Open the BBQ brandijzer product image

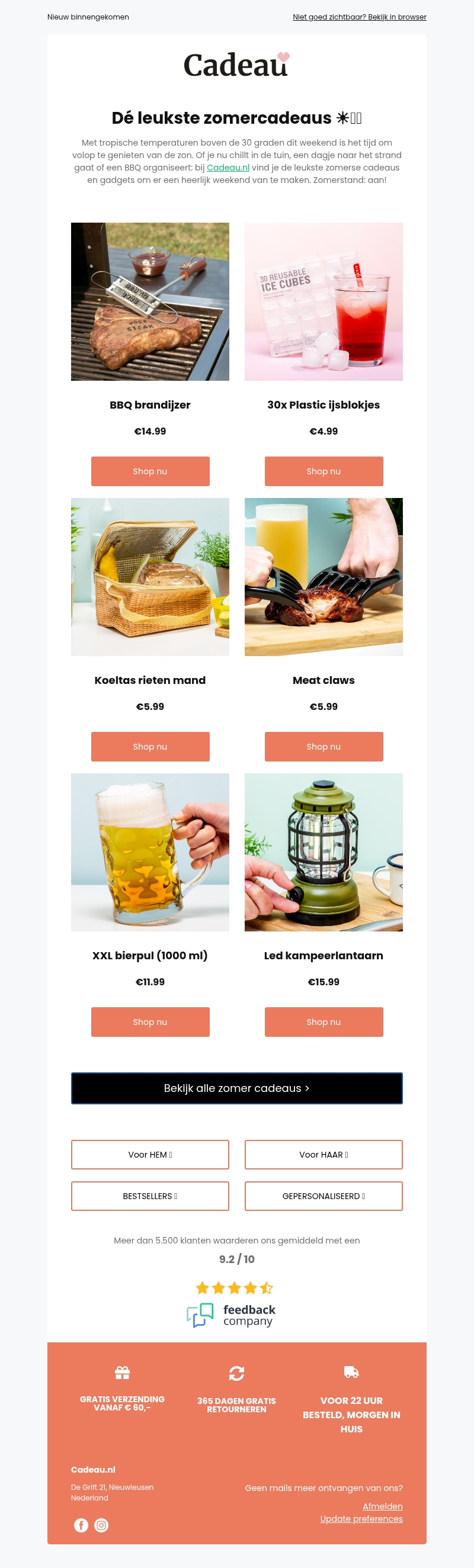[150, 301]
